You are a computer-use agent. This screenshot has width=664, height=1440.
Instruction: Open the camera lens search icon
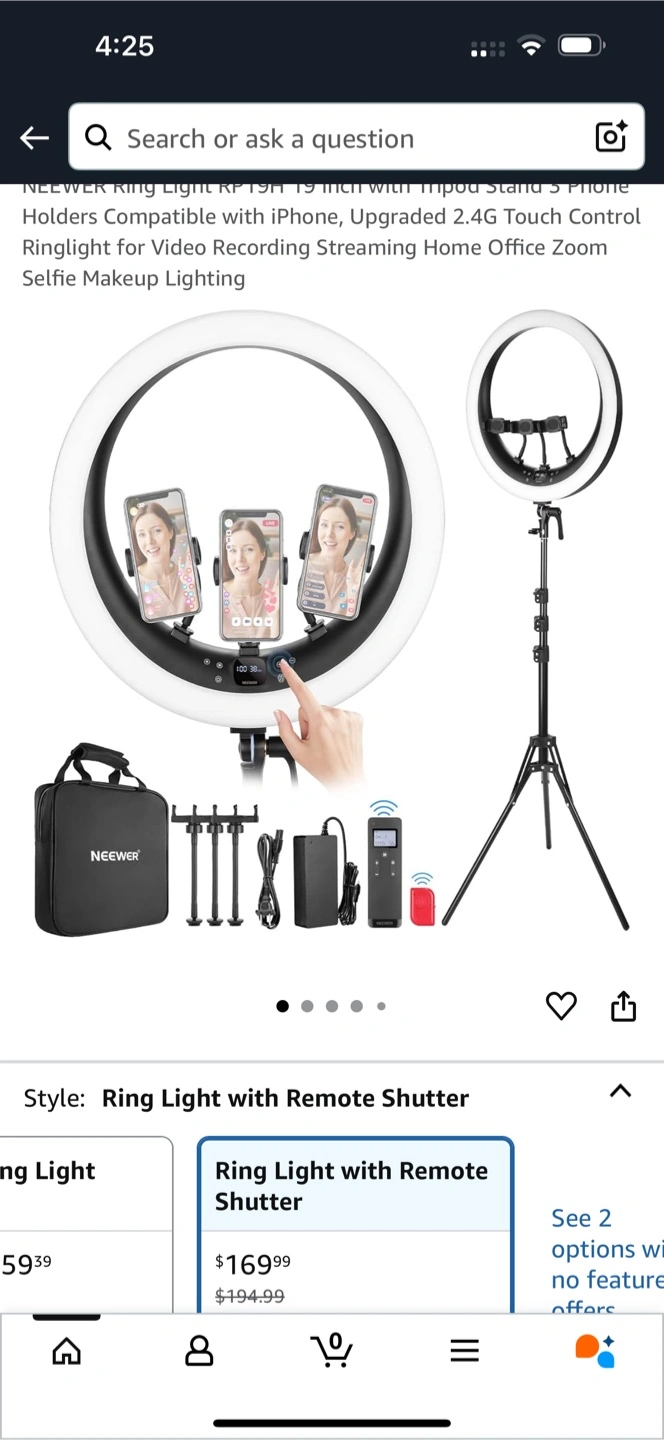tap(610, 138)
